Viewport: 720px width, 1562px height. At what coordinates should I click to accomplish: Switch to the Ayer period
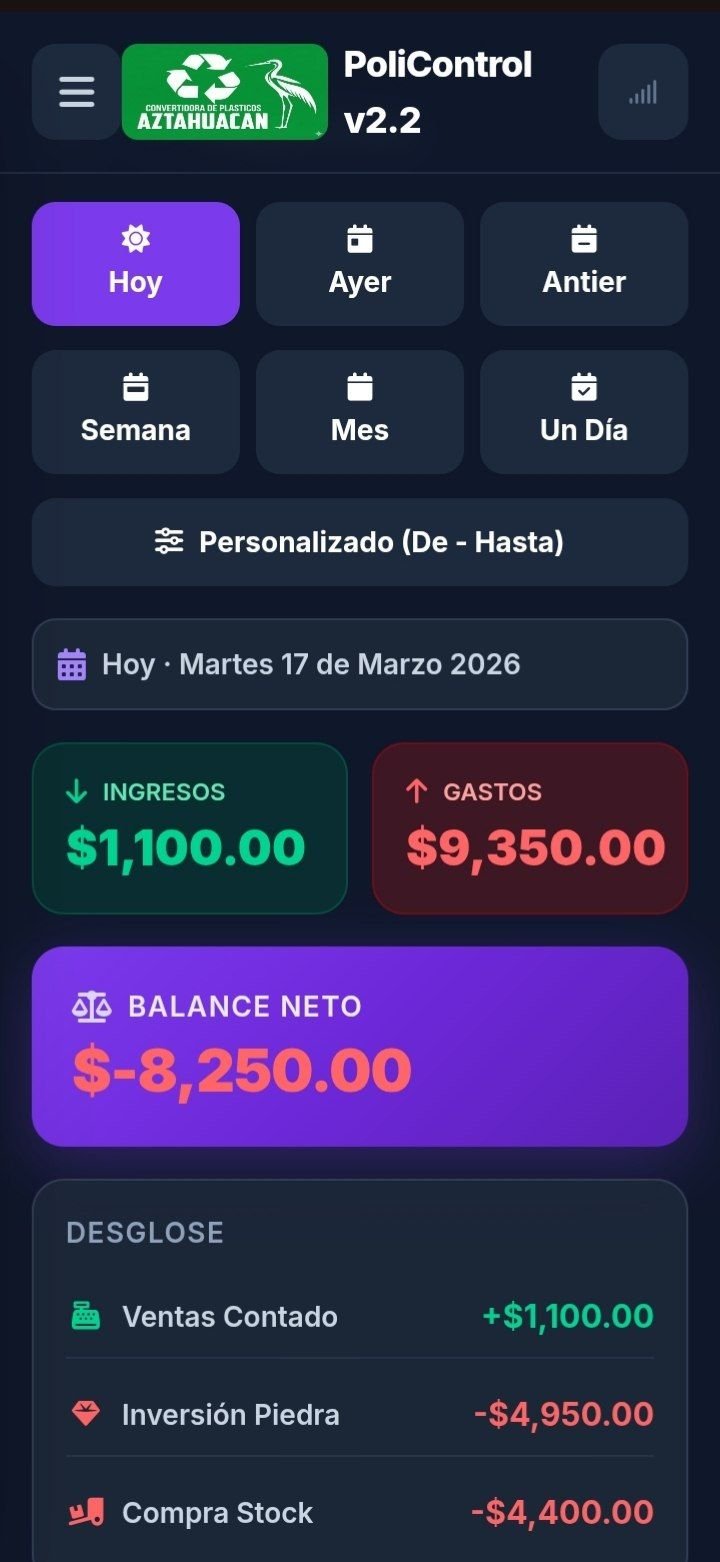click(x=360, y=264)
